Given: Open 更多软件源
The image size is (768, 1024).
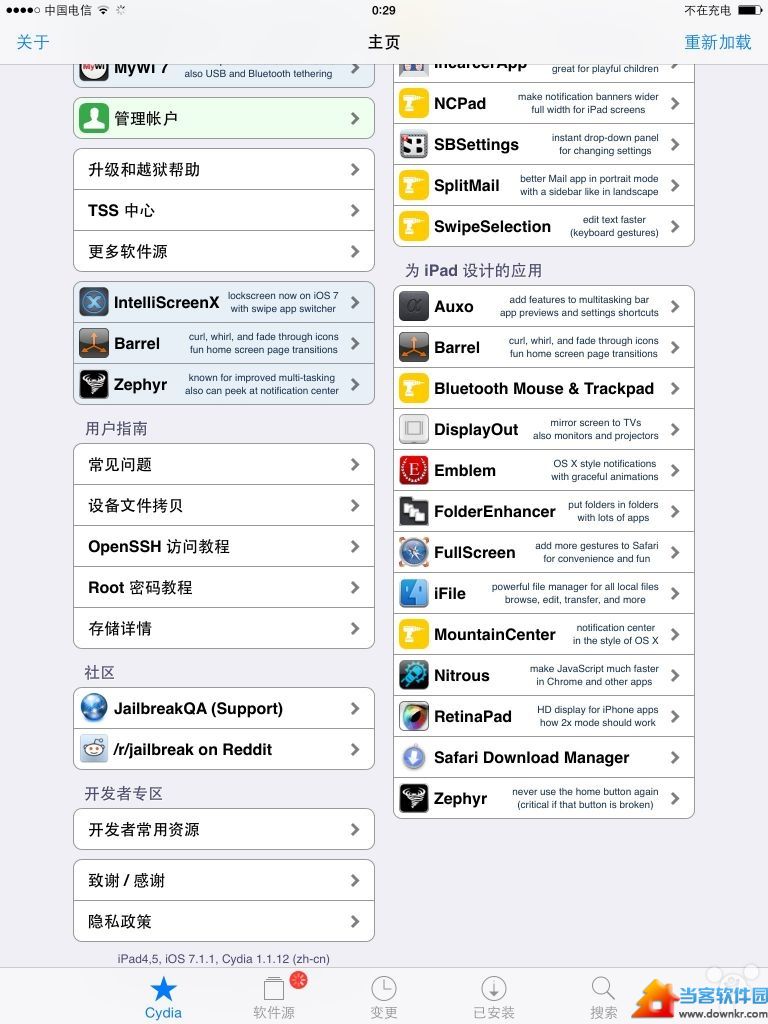Looking at the screenshot, I should coord(224,252).
